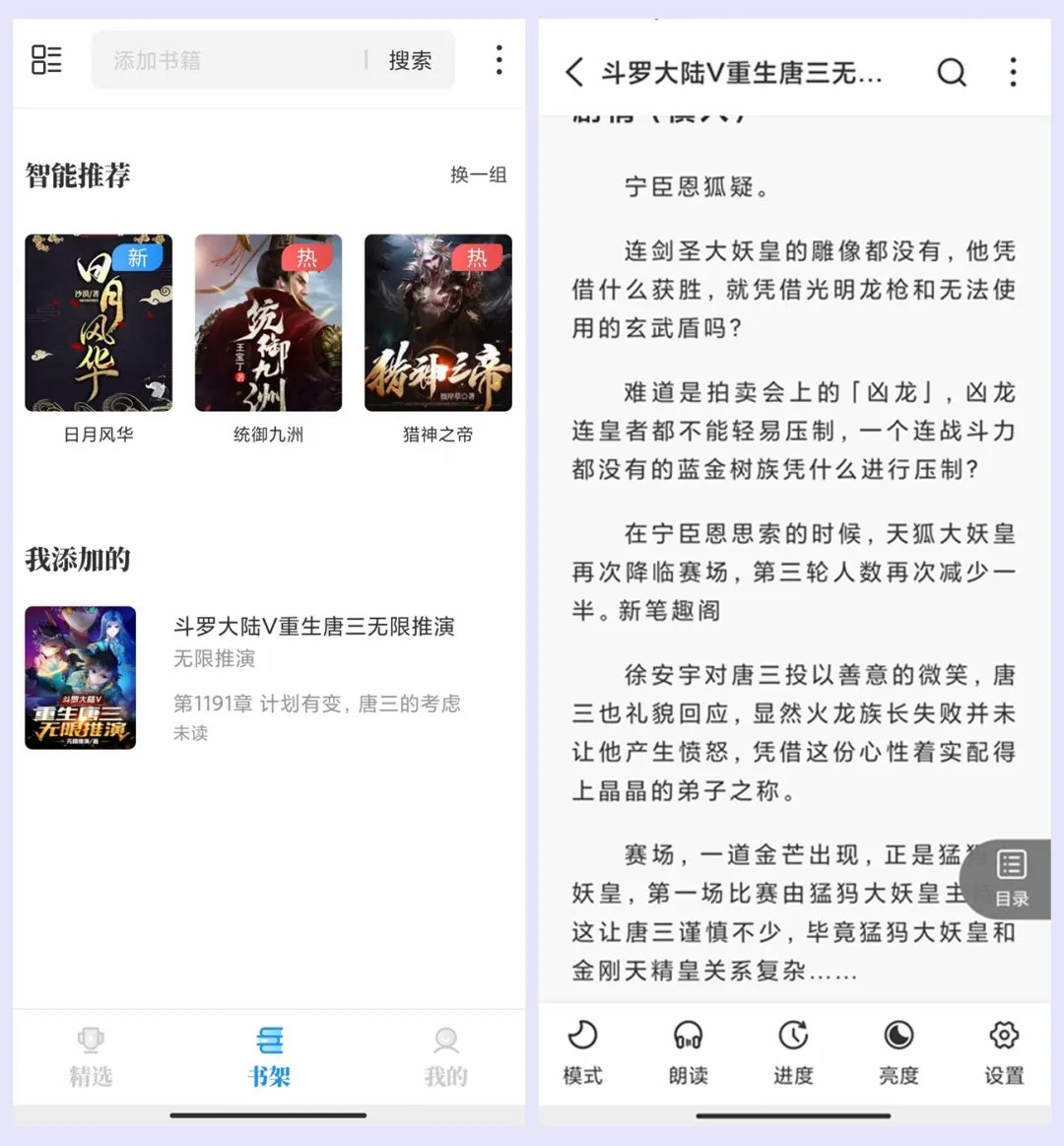
Task: Go back from the reader page
Action: 574,72
